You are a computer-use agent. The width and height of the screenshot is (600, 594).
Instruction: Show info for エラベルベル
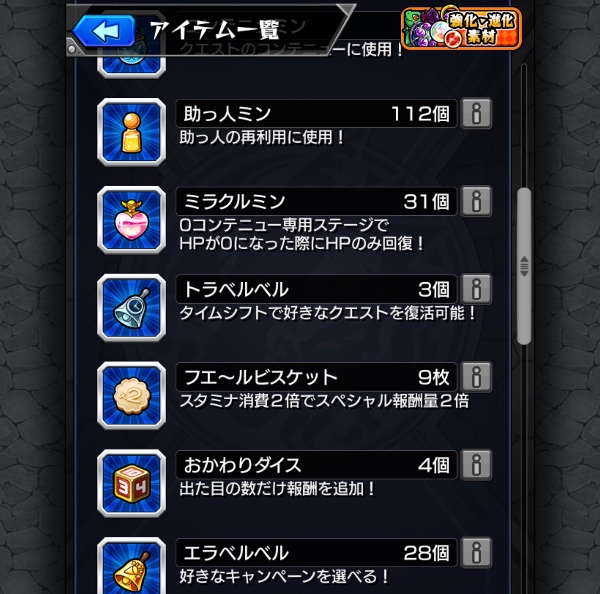477,552
